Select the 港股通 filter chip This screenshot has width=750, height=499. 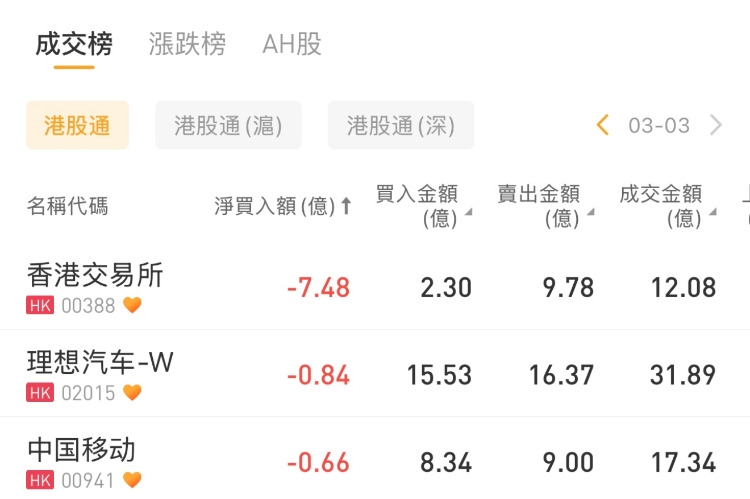point(77,125)
